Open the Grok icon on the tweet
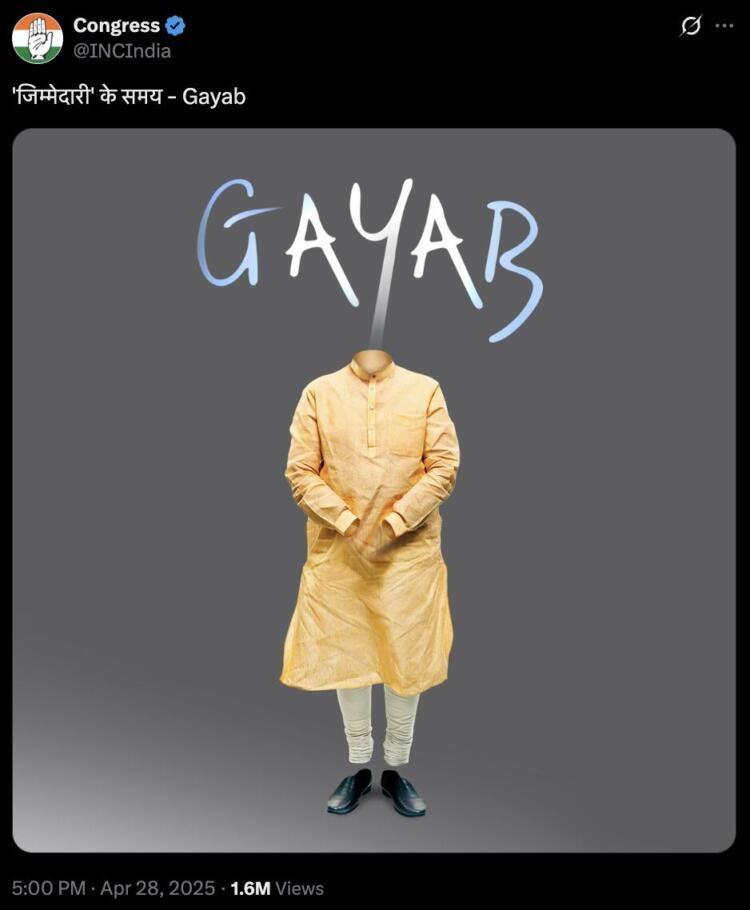The height and width of the screenshot is (910, 750). [x=690, y=27]
